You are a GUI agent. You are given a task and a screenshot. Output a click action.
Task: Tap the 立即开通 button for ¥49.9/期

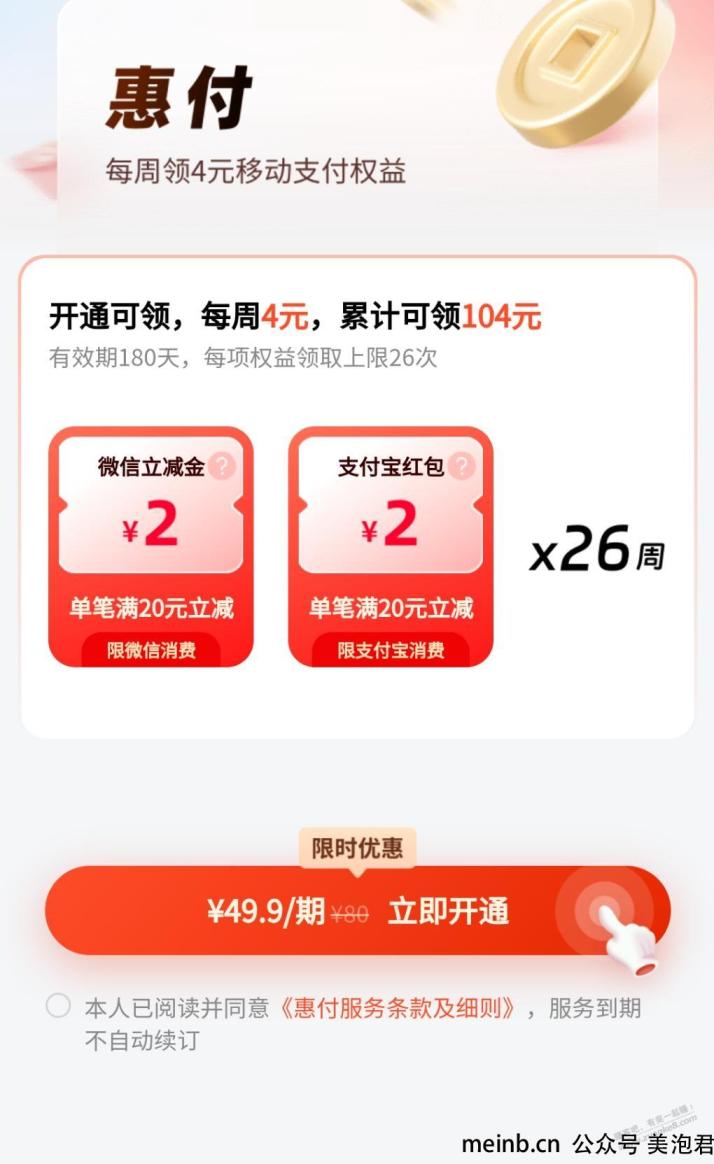(357, 911)
